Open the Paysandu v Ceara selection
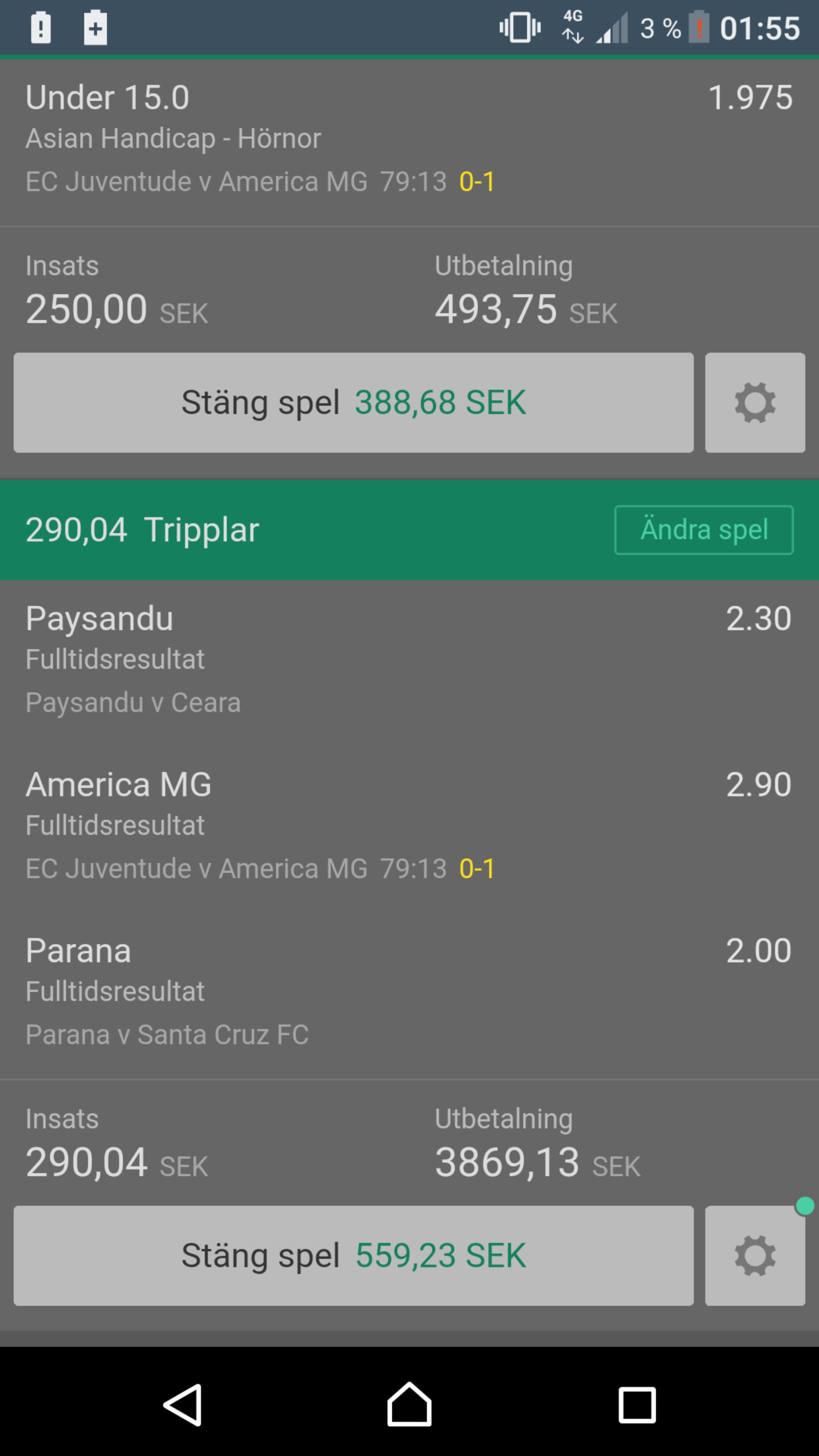Viewport: 819px width, 1456px height. click(x=409, y=660)
